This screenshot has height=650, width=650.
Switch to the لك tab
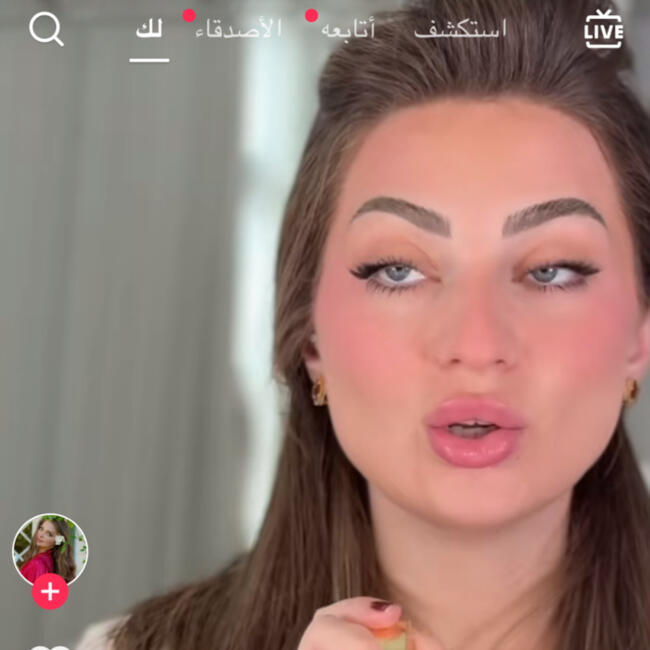pyautogui.click(x=149, y=30)
